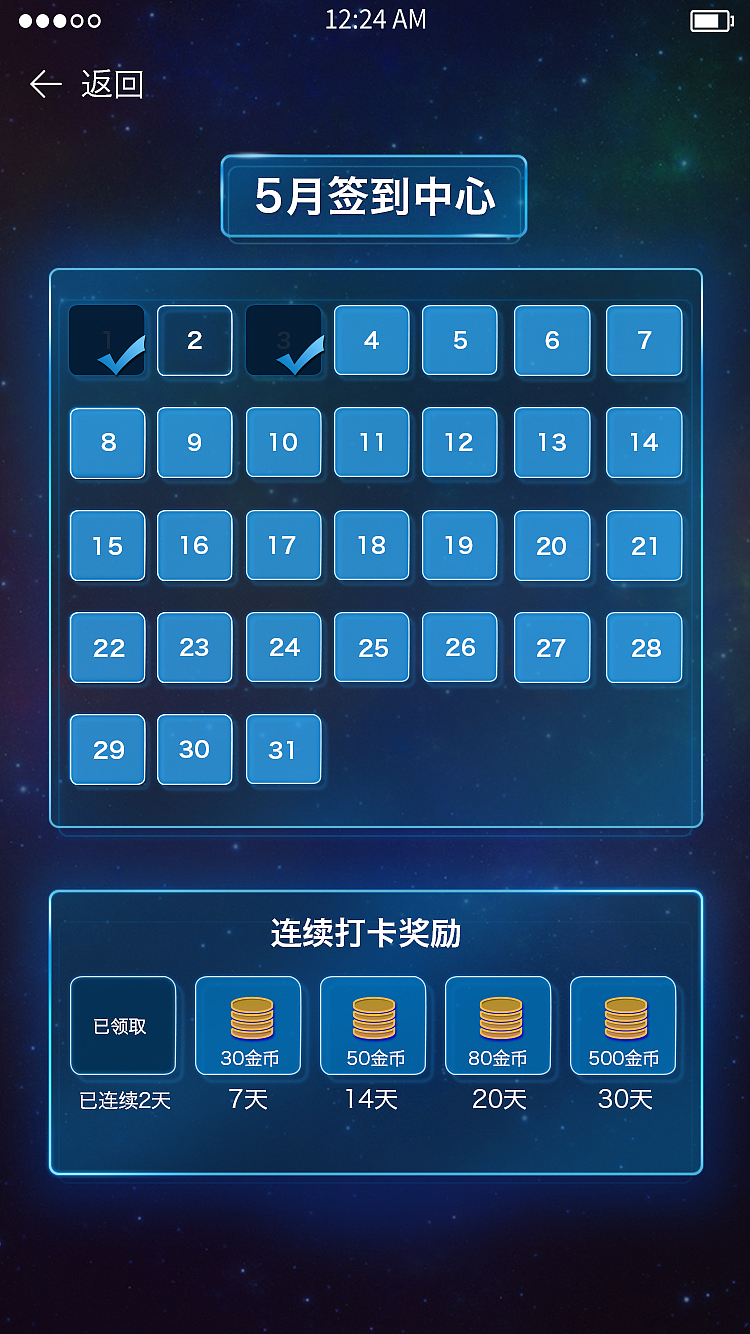
Task: Select day 31 tile
Action: click(283, 750)
